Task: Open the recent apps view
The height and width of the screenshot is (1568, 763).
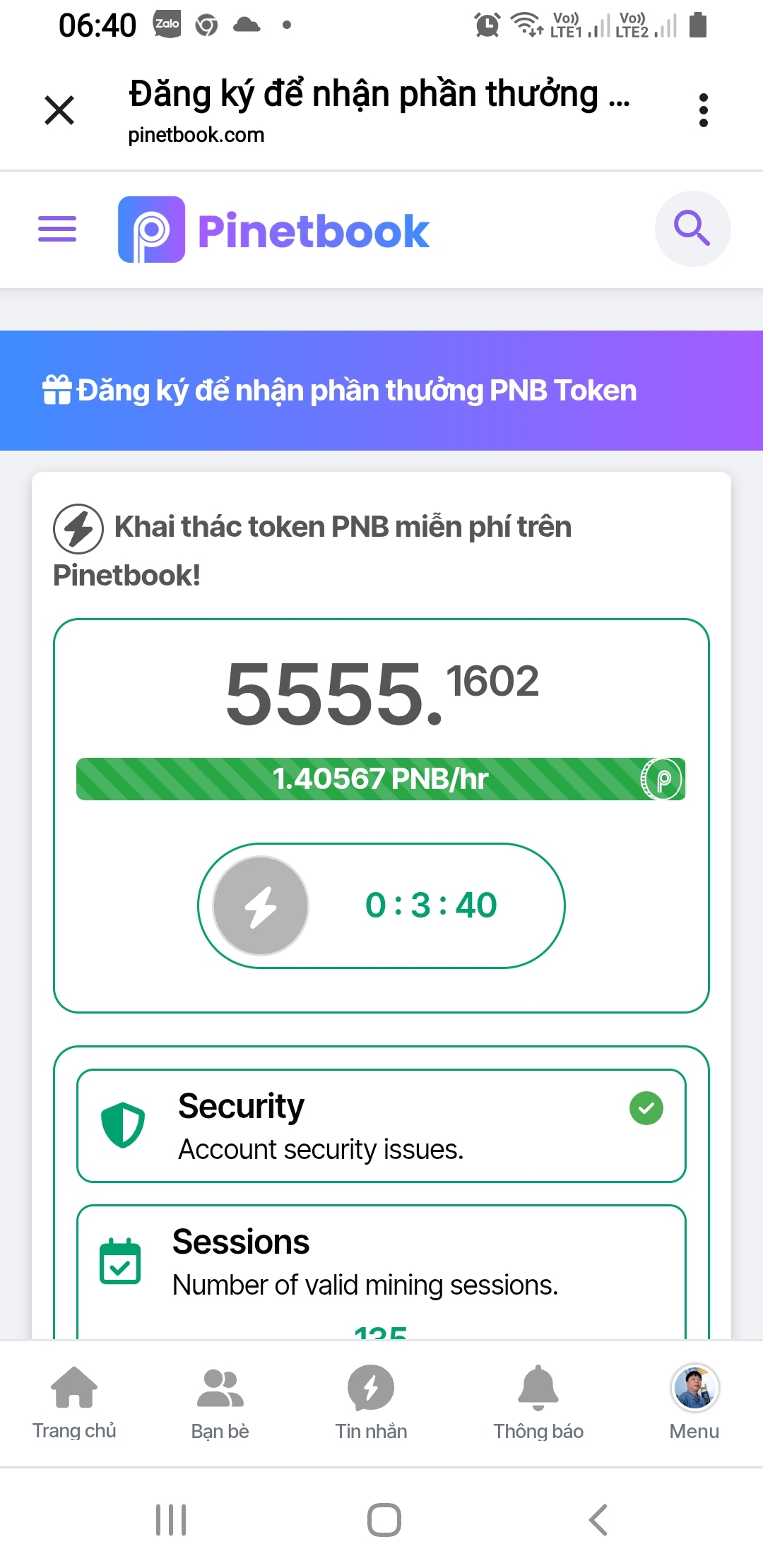Action: 171,1519
